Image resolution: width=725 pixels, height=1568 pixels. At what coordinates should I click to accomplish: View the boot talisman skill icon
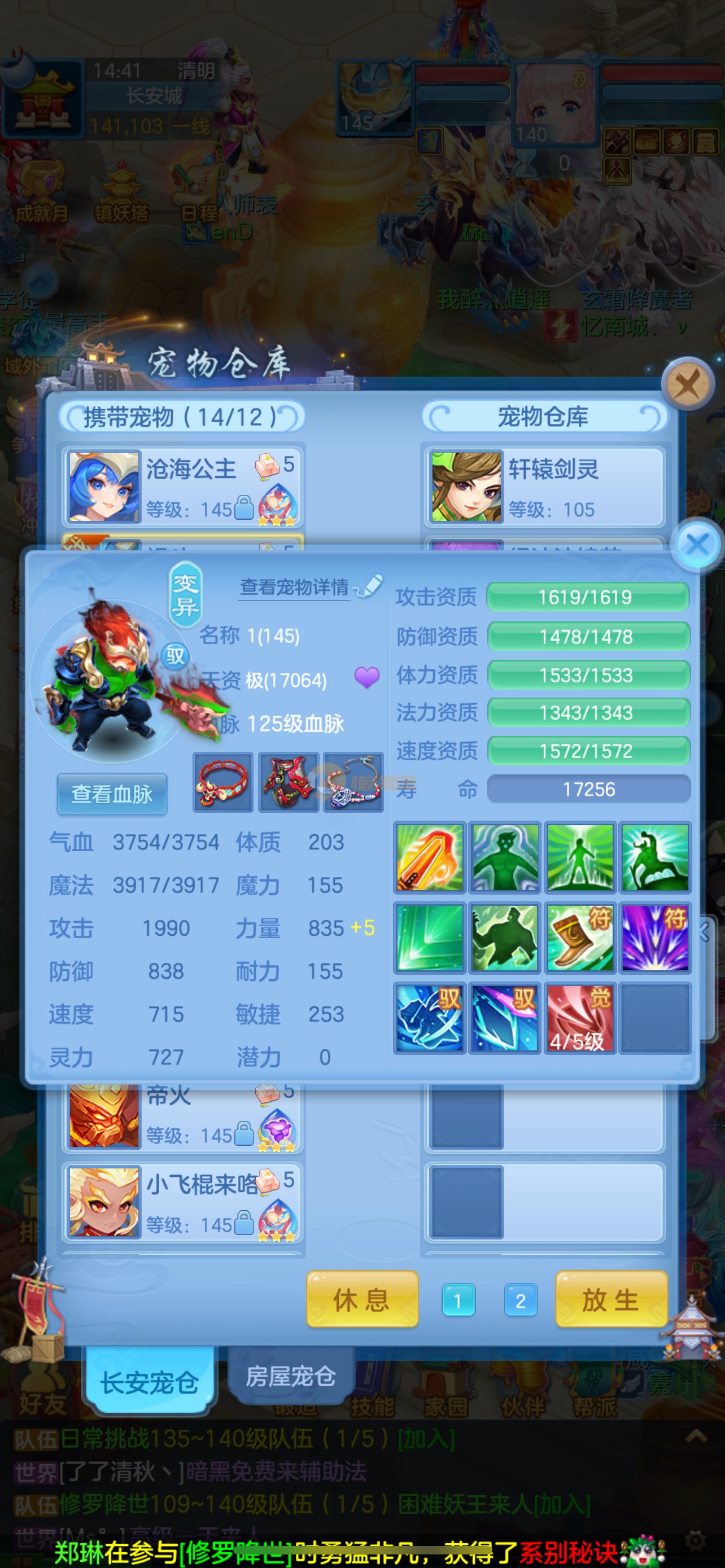tap(579, 938)
